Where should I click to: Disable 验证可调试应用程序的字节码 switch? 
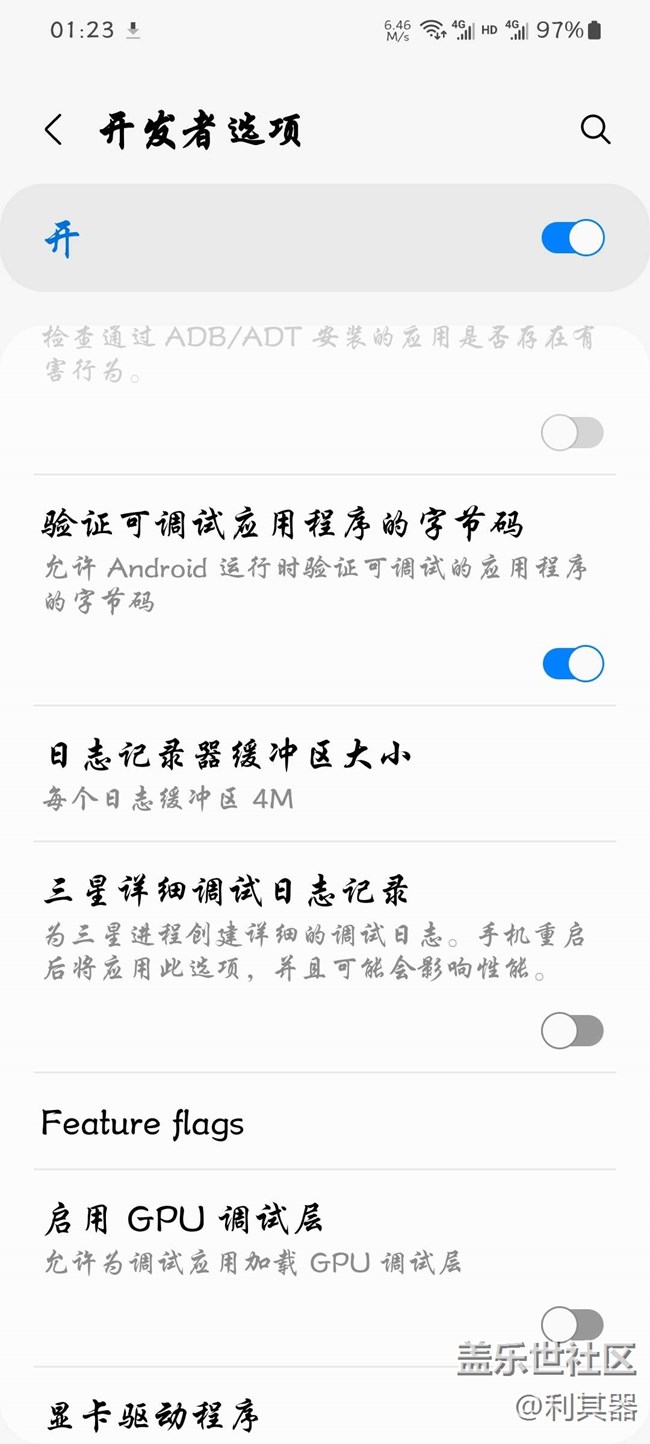tap(573, 663)
